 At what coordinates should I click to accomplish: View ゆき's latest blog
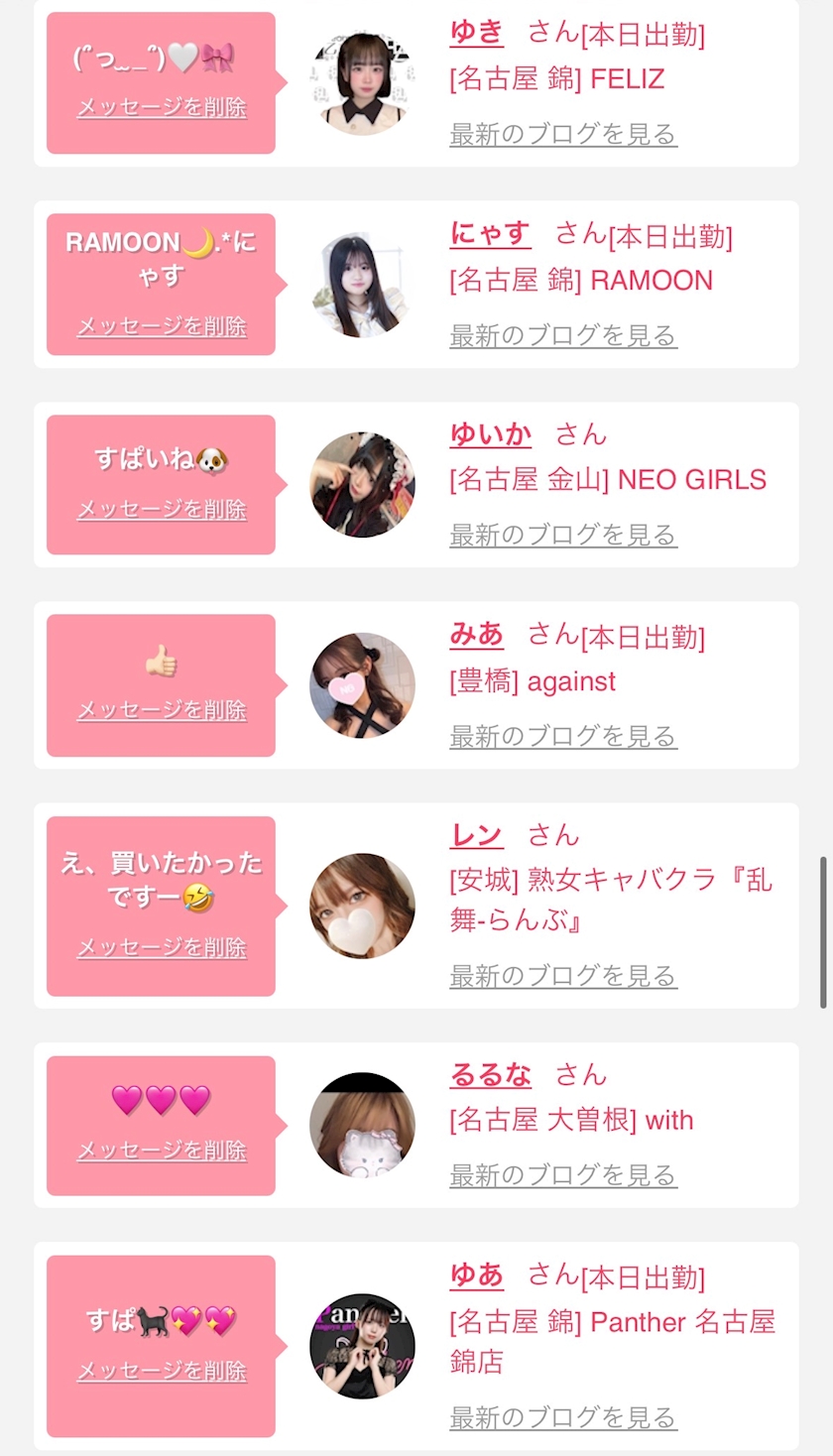pos(562,134)
